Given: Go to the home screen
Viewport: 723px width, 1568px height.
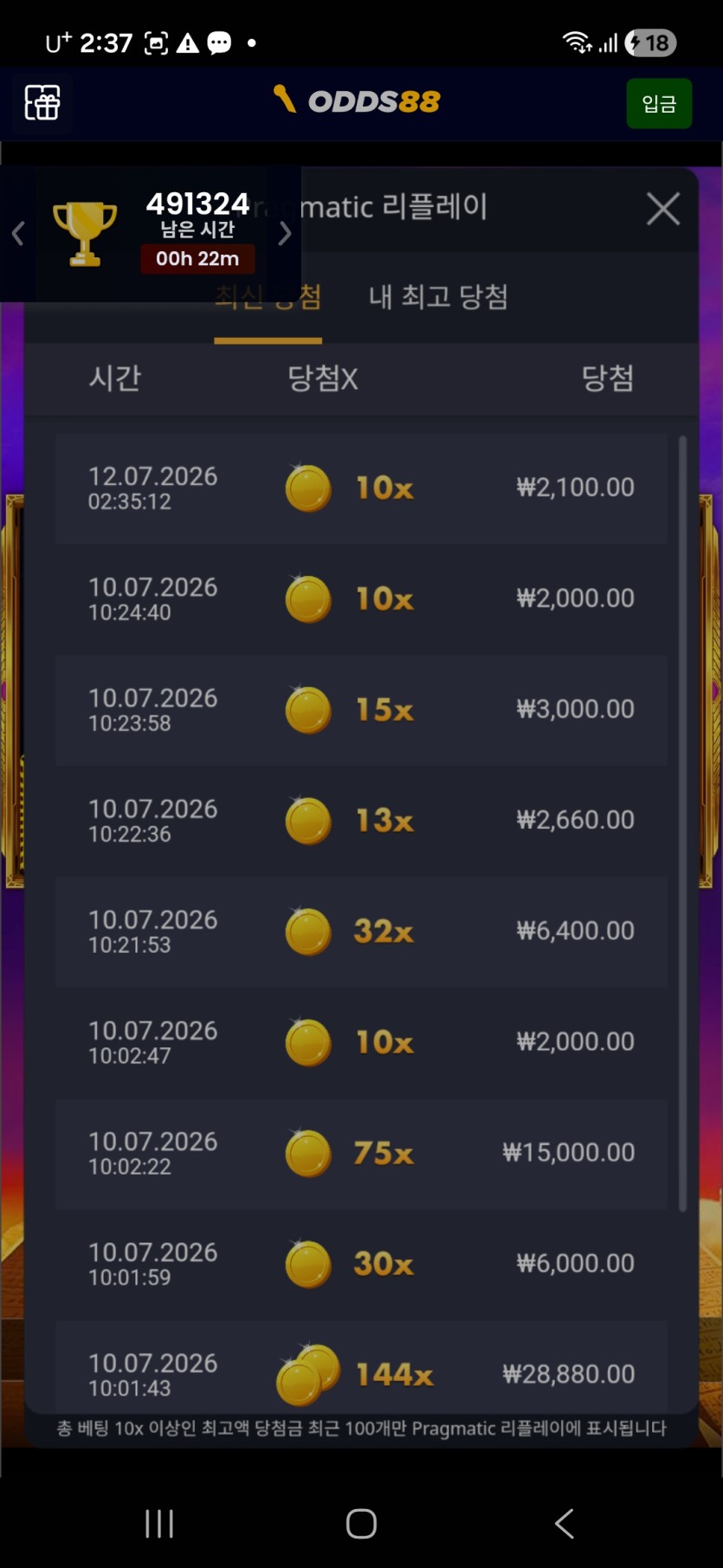Looking at the screenshot, I should [361, 1523].
